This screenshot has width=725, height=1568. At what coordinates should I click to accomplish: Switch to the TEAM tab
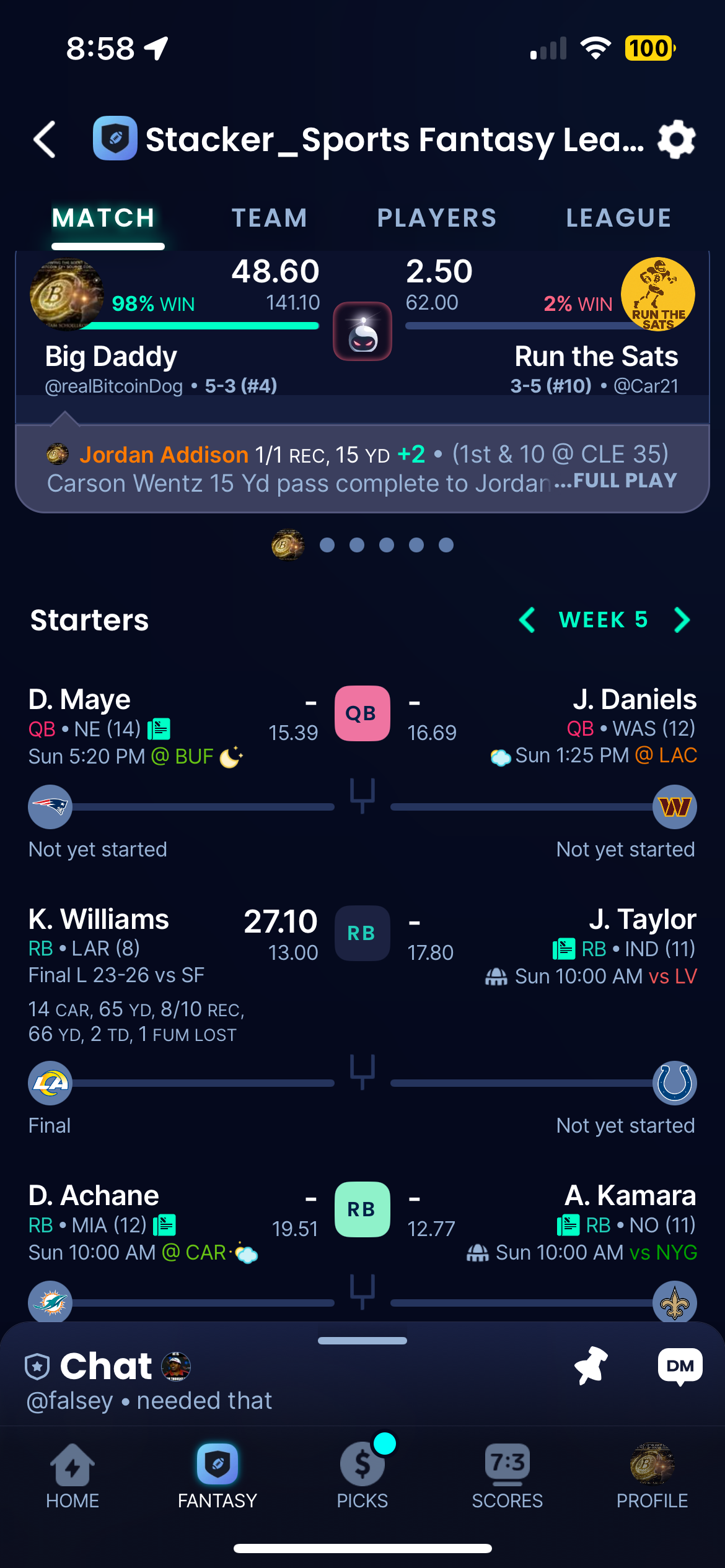270,218
